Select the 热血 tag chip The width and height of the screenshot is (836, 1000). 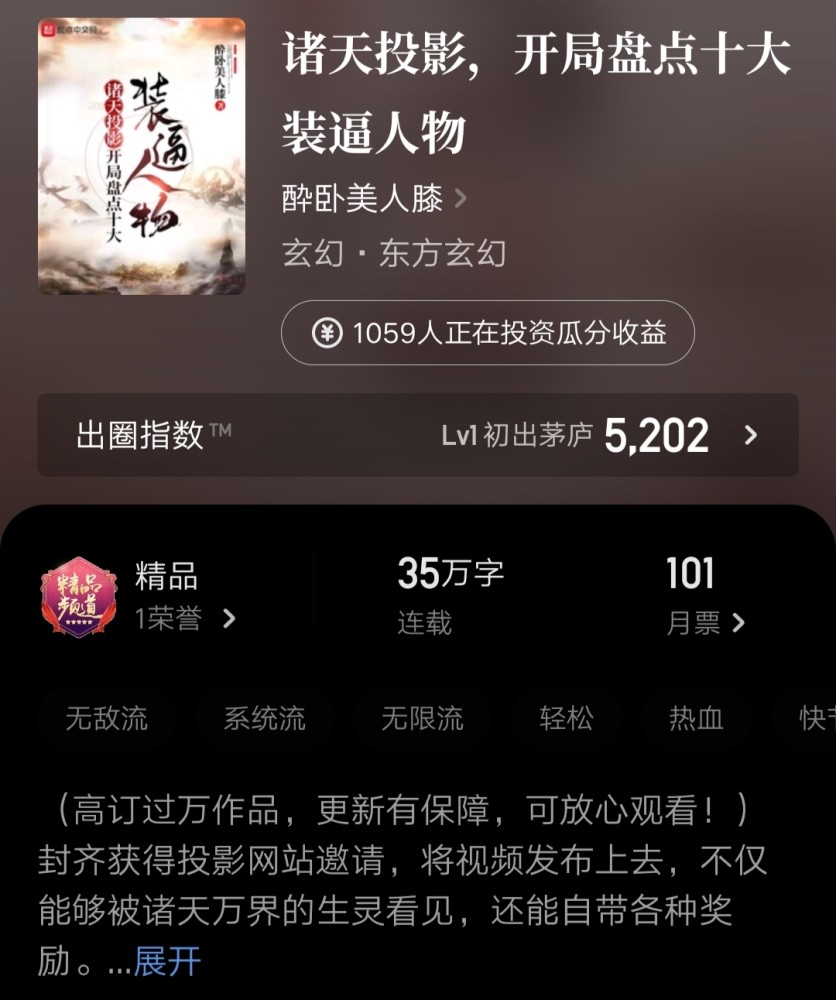(696, 718)
